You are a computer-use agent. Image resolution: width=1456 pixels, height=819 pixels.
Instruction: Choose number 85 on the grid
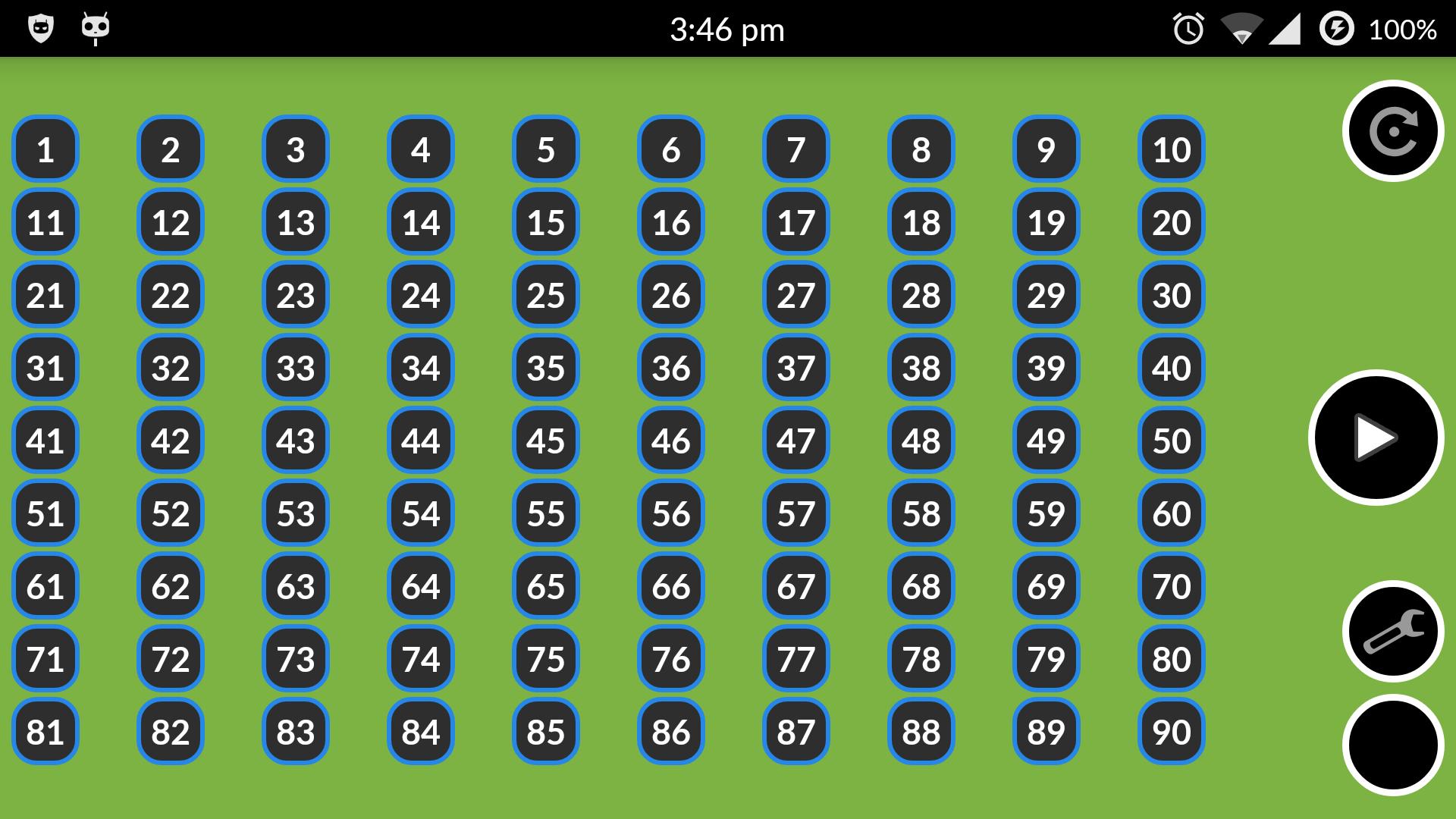[546, 732]
